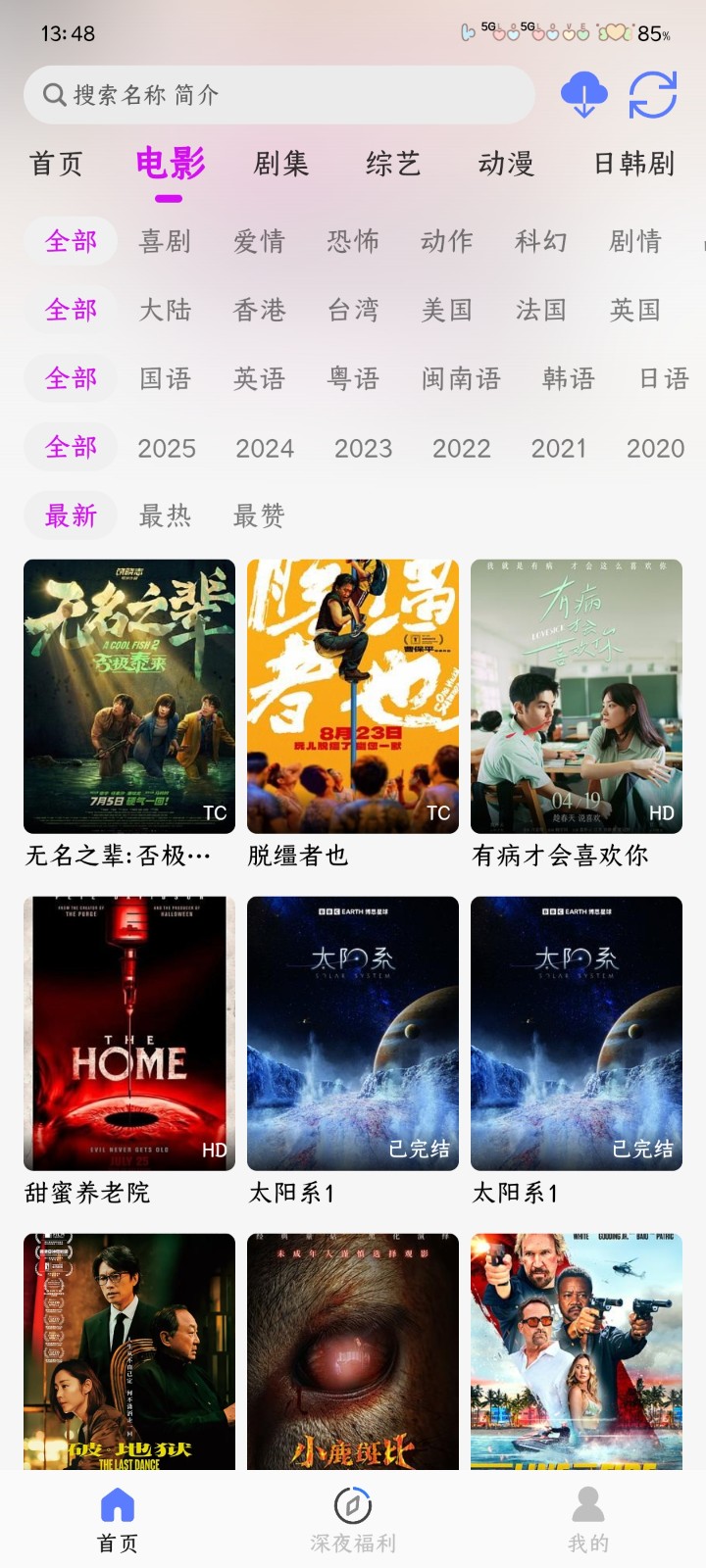Viewport: 706px width, 1568px height.
Task: Choose the 粤语 language filter
Action: [x=354, y=379]
